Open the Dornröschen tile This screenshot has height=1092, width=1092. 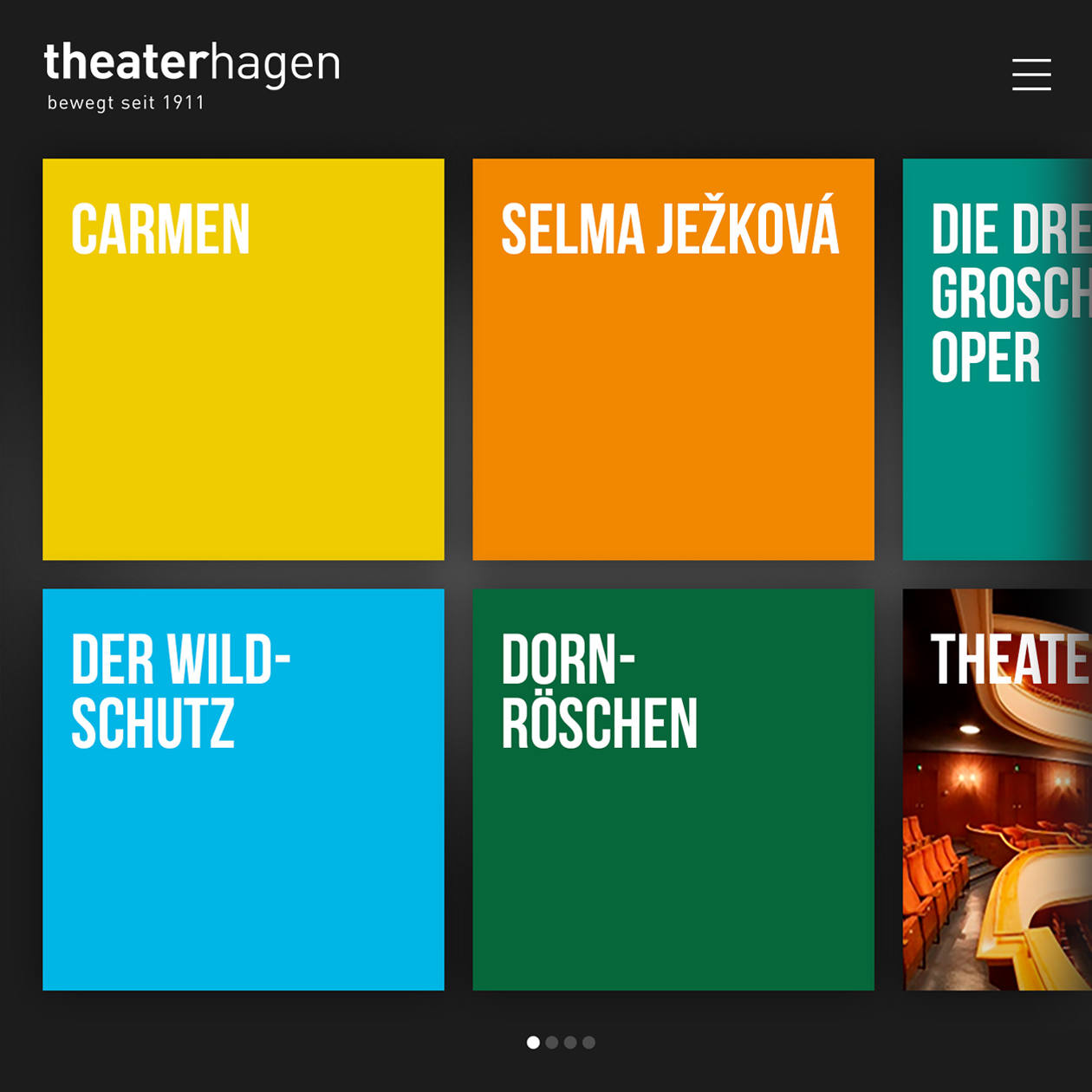coord(673,789)
